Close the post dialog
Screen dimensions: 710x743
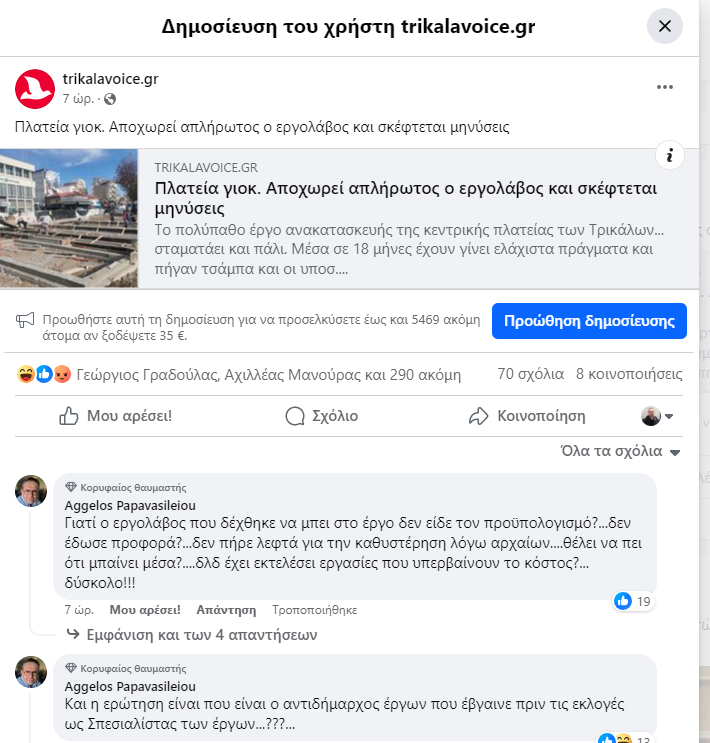[665, 25]
